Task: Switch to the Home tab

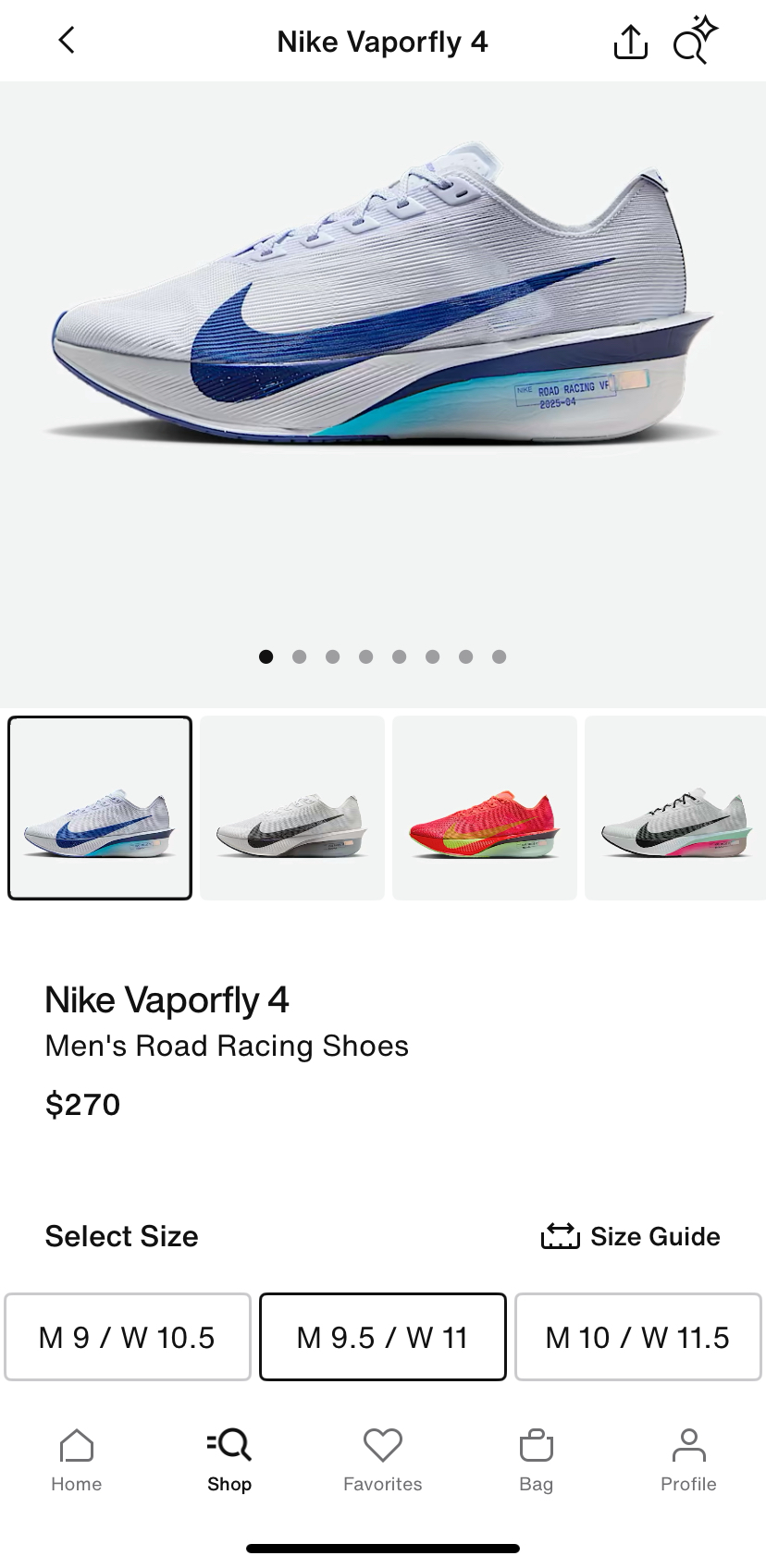Action: click(77, 1461)
